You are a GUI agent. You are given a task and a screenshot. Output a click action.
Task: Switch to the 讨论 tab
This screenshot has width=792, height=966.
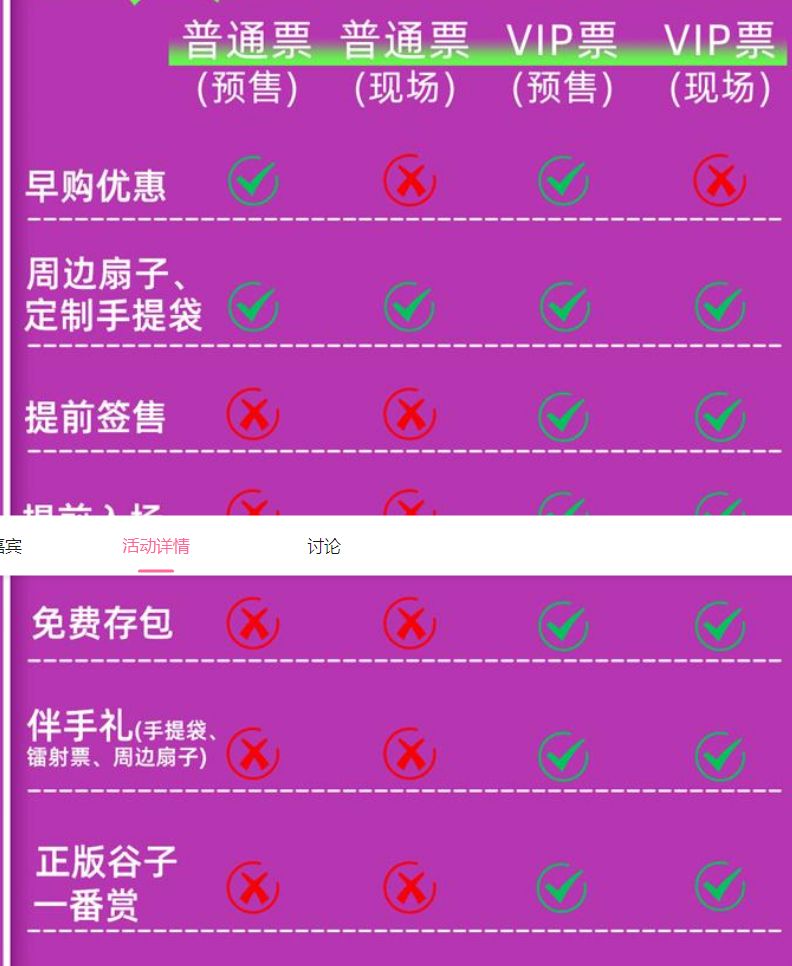(323, 546)
